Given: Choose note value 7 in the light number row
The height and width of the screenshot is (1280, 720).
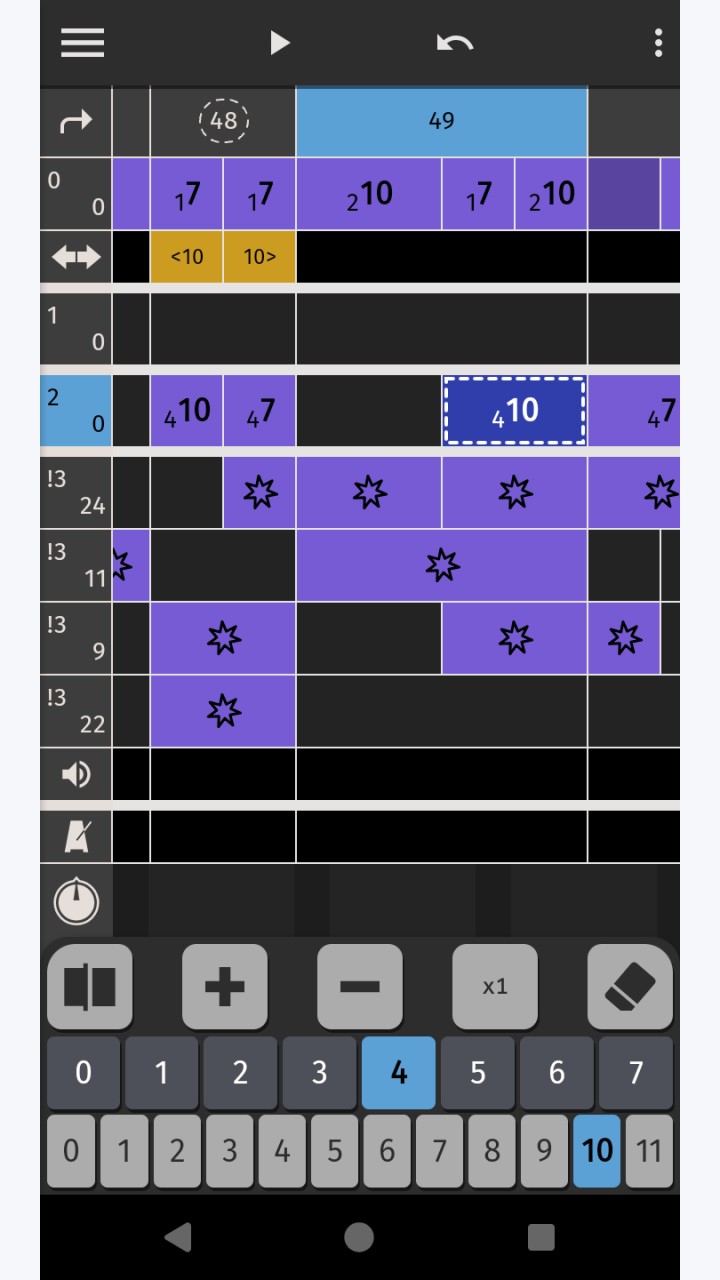Looking at the screenshot, I should pos(439,1151).
